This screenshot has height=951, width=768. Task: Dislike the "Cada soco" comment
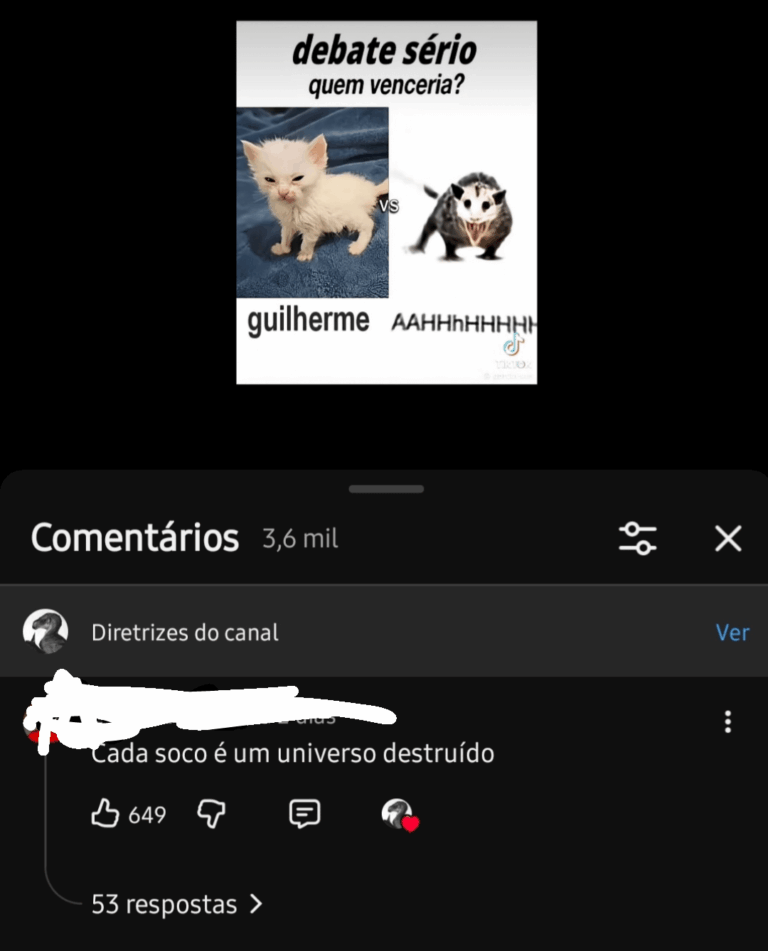click(210, 814)
